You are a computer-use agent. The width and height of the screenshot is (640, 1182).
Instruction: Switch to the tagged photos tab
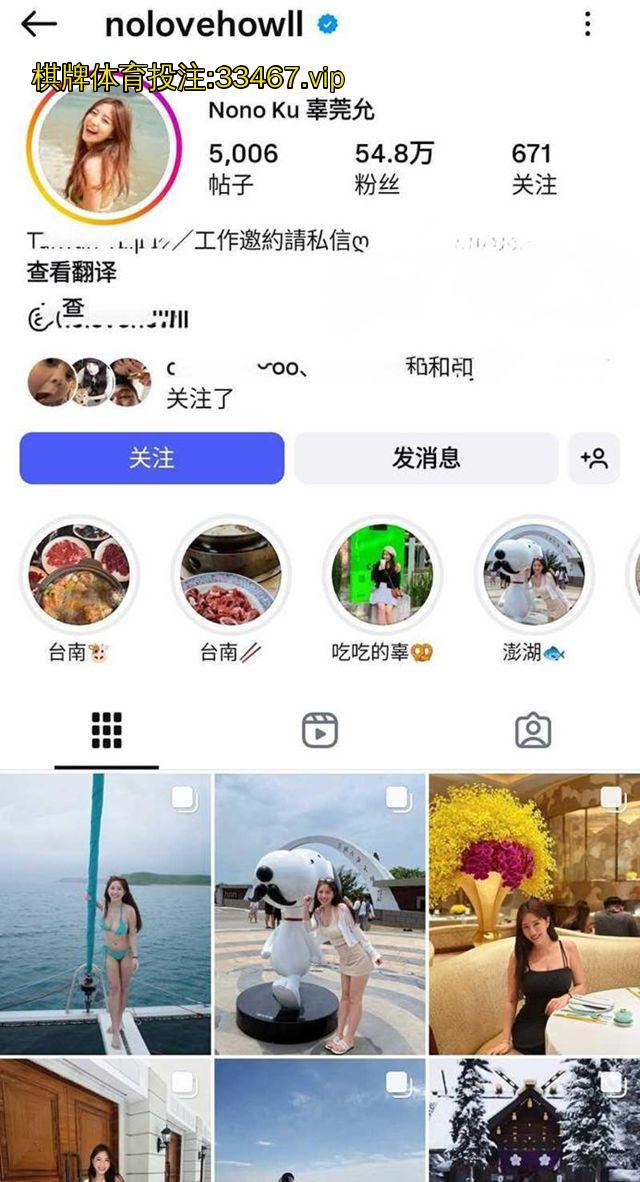click(x=533, y=731)
